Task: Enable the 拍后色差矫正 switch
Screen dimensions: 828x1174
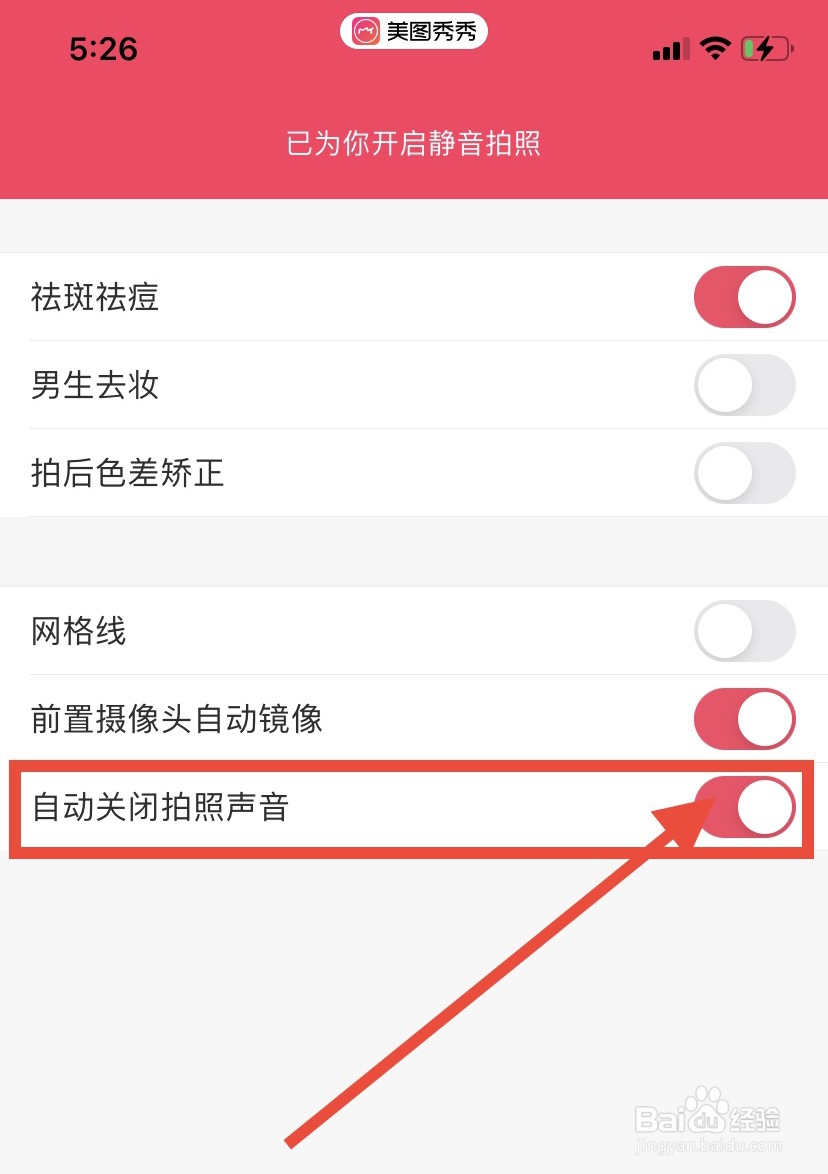Action: pos(744,473)
